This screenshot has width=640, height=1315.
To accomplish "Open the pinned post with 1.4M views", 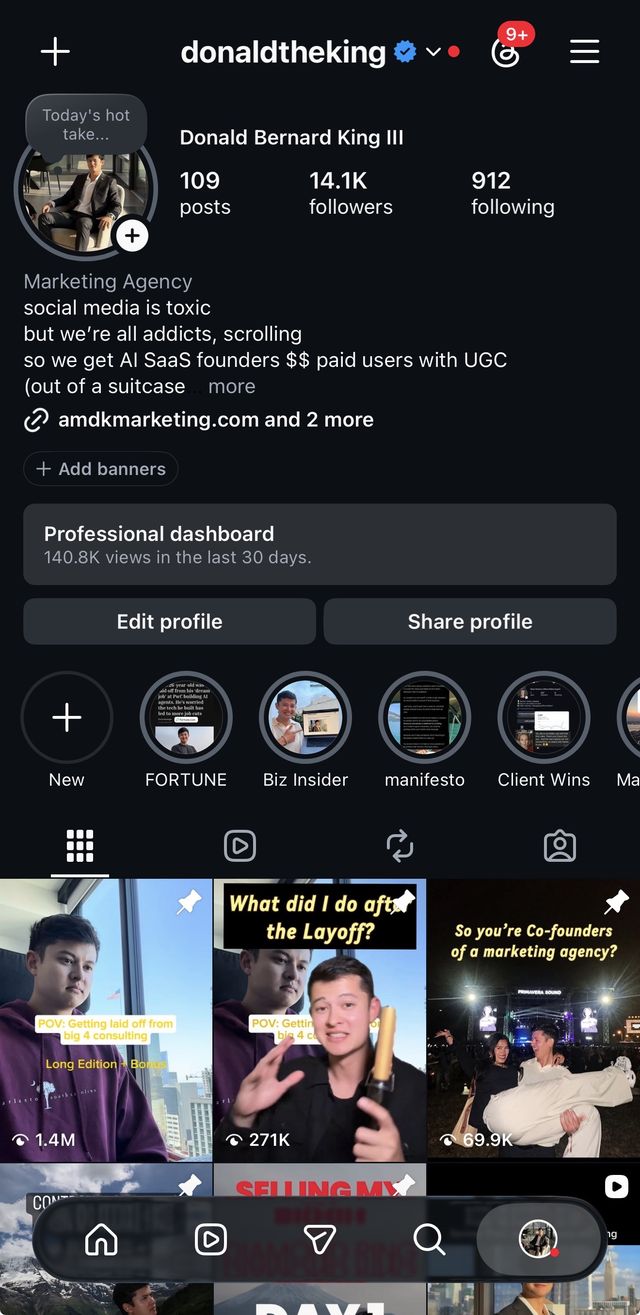I will [x=106, y=1020].
